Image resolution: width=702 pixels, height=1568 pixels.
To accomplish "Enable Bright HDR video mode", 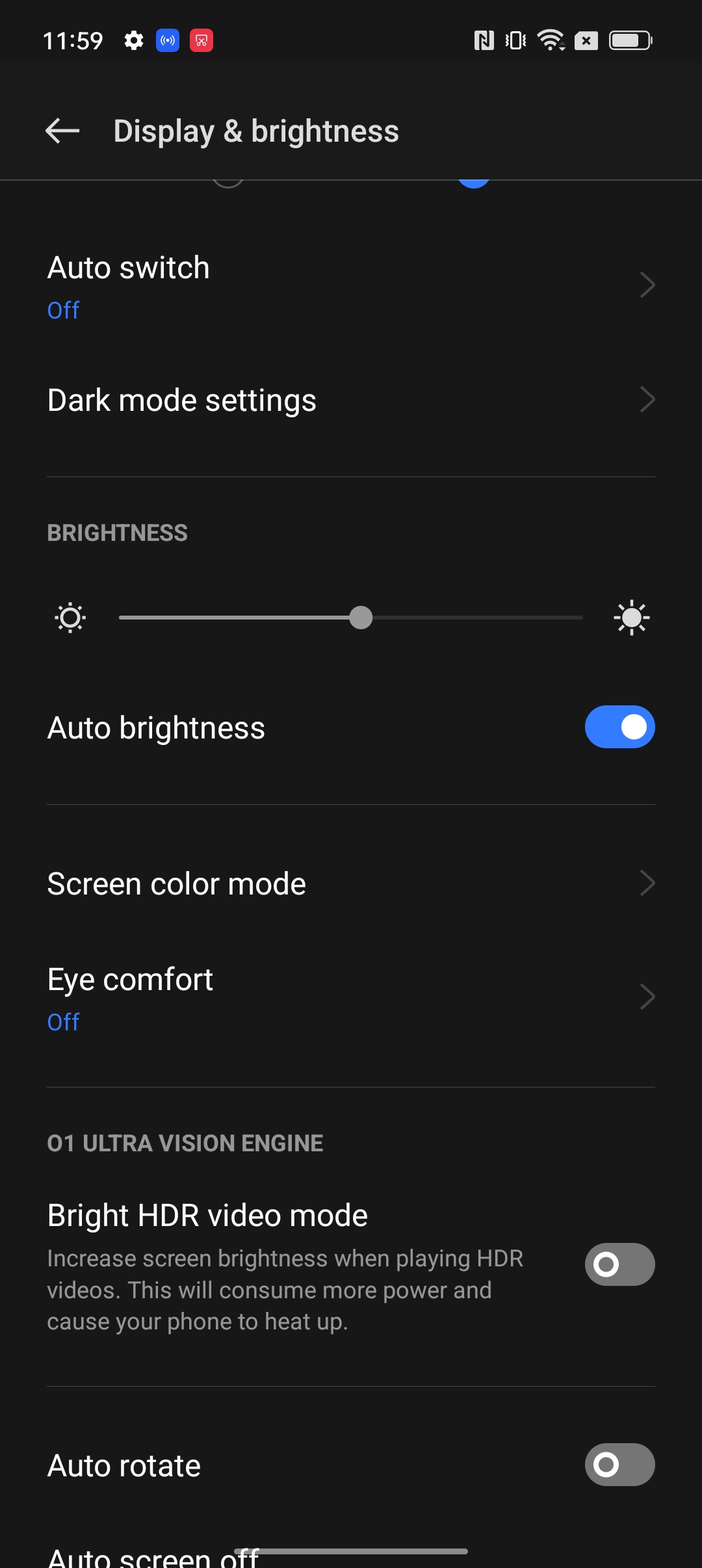I will [x=619, y=1264].
